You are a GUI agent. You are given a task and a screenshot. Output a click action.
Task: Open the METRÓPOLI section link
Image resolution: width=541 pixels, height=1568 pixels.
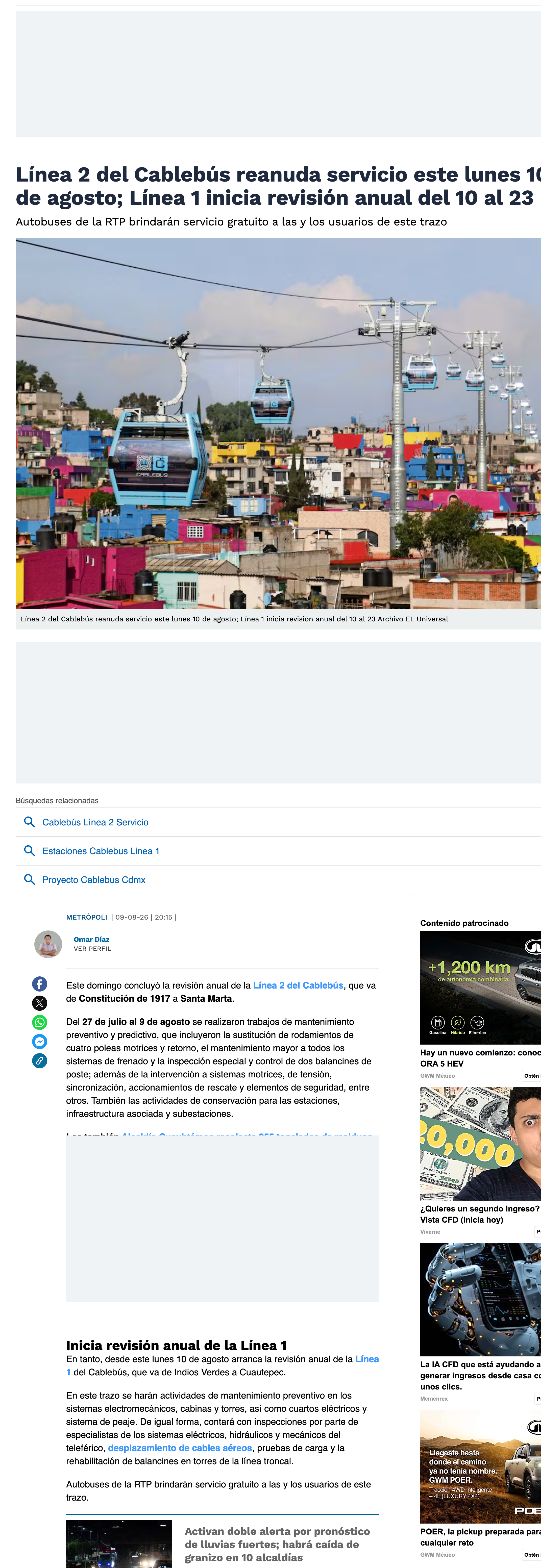[x=86, y=917]
